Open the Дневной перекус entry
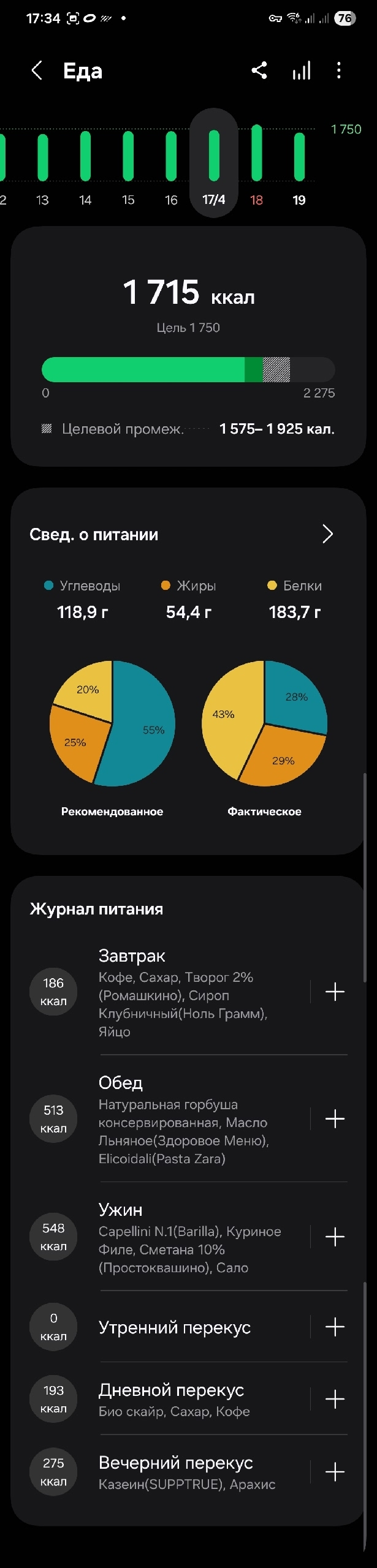 click(169, 1400)
